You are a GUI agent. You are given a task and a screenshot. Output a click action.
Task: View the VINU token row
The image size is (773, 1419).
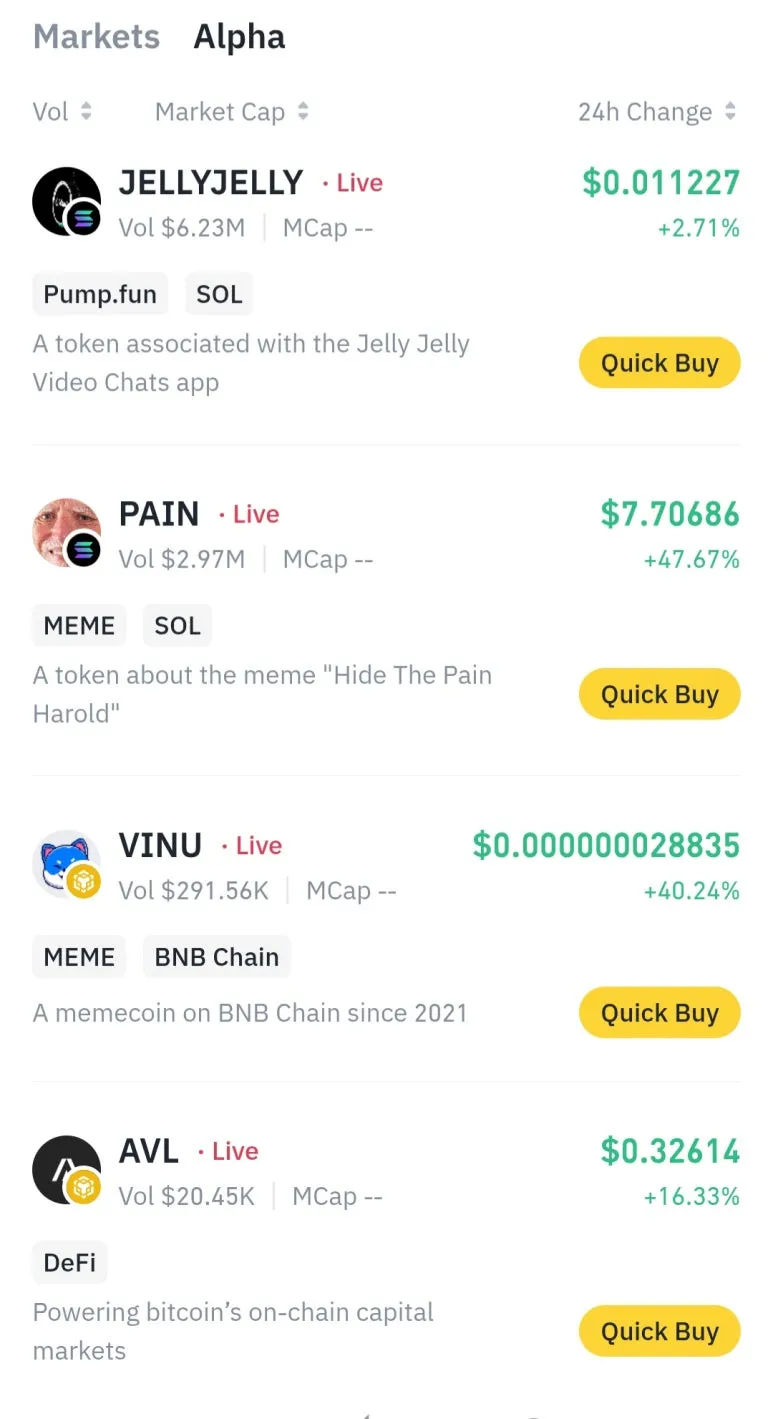click(x=160, y=845)
